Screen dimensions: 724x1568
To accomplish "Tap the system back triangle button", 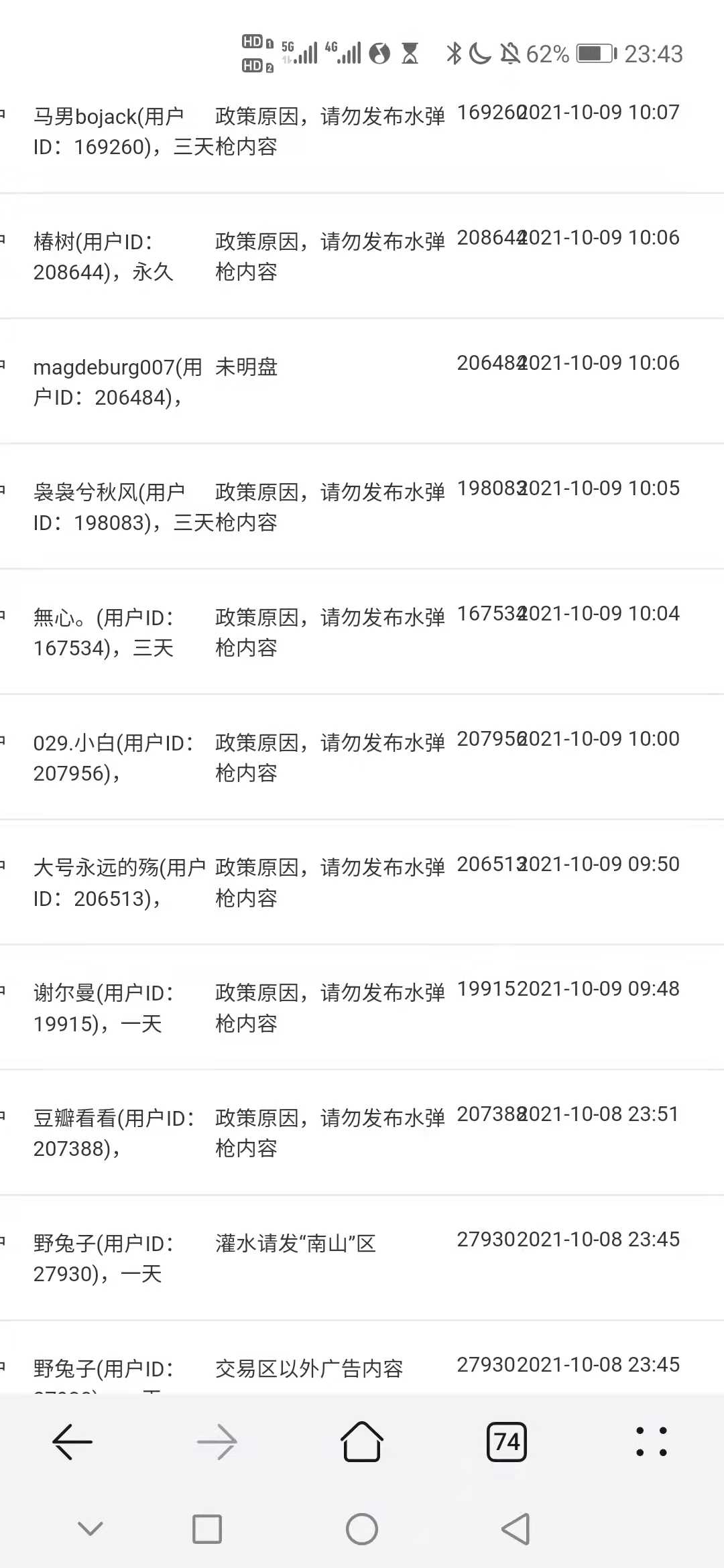I will [516, 1529].
